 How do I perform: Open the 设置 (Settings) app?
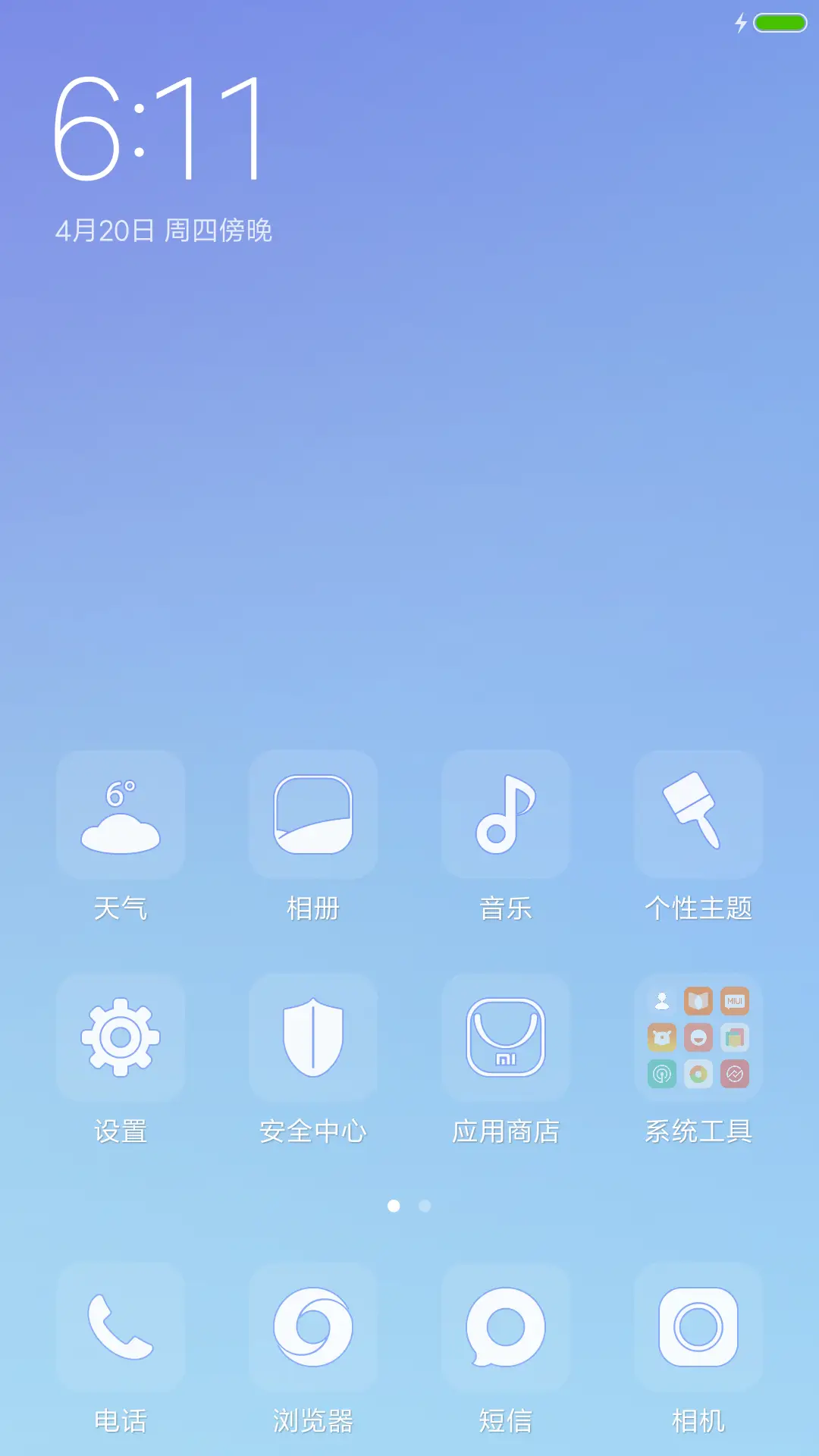[121, 1039]
